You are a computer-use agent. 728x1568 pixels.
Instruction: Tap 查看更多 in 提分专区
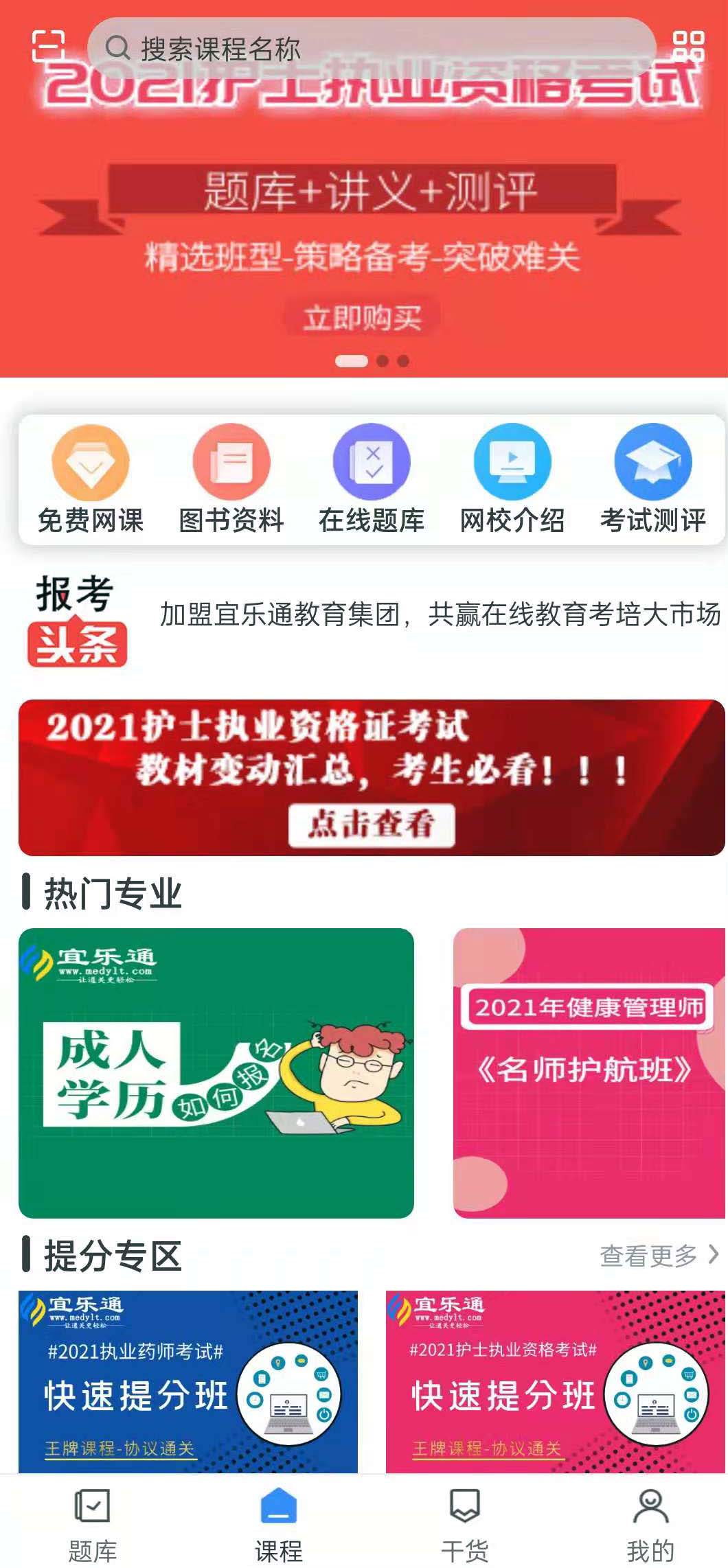pos(658,1256)
